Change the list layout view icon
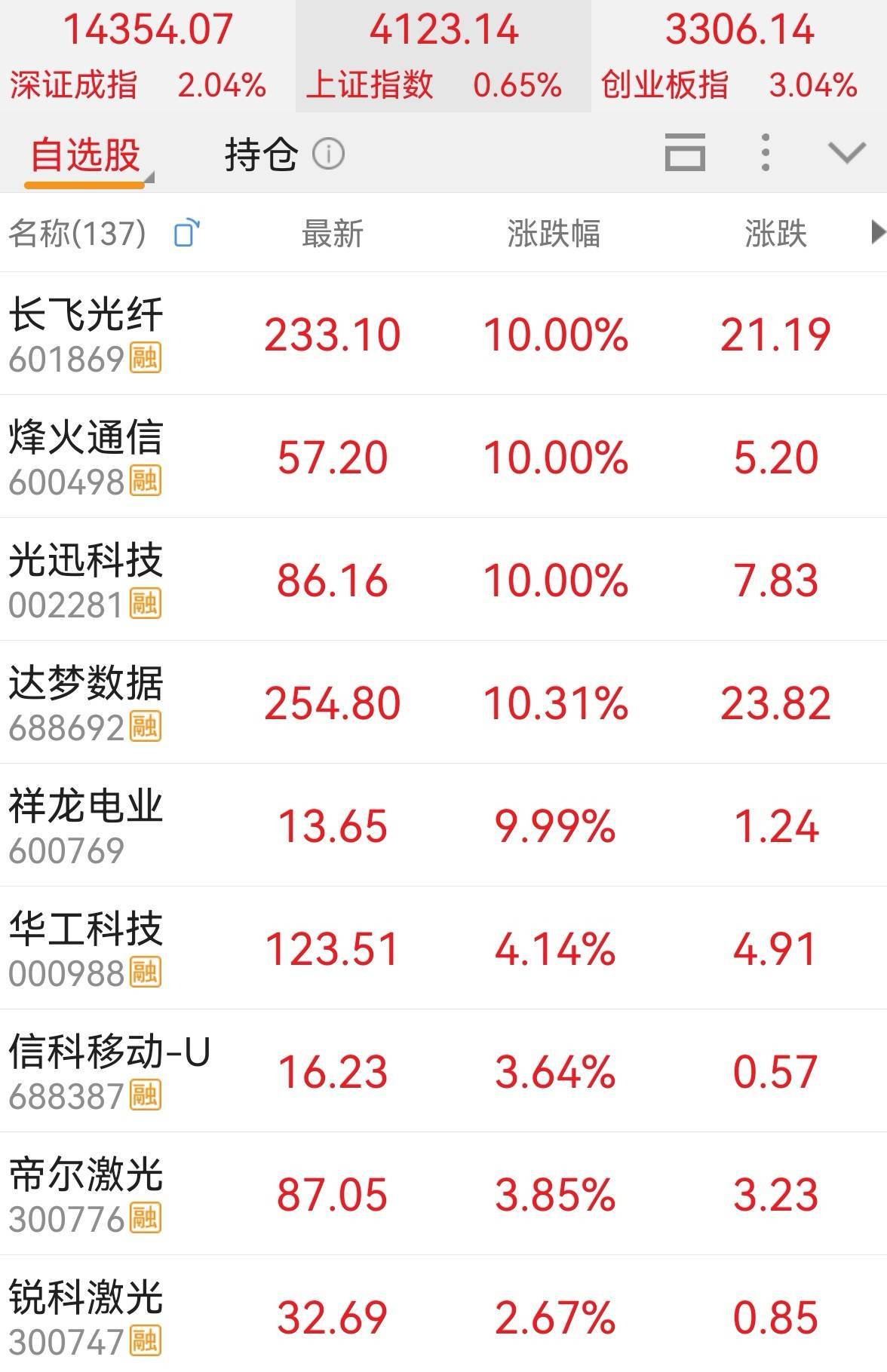Screen dimensions: 887x1372 click(685, 153)
